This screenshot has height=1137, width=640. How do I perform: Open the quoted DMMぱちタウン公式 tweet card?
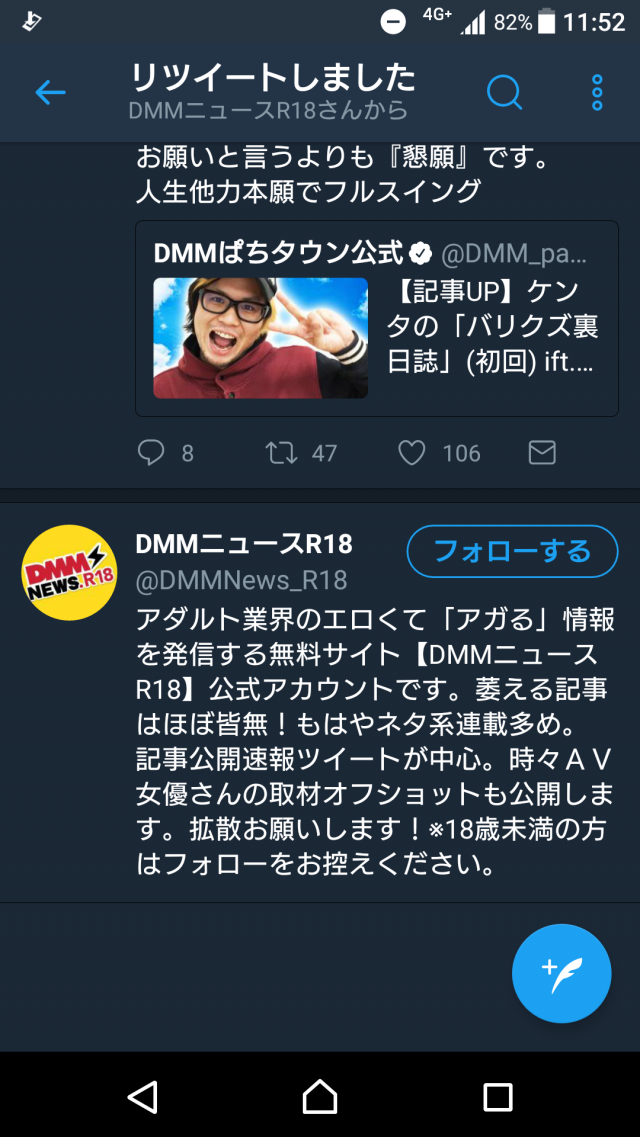tap(376, 318)
